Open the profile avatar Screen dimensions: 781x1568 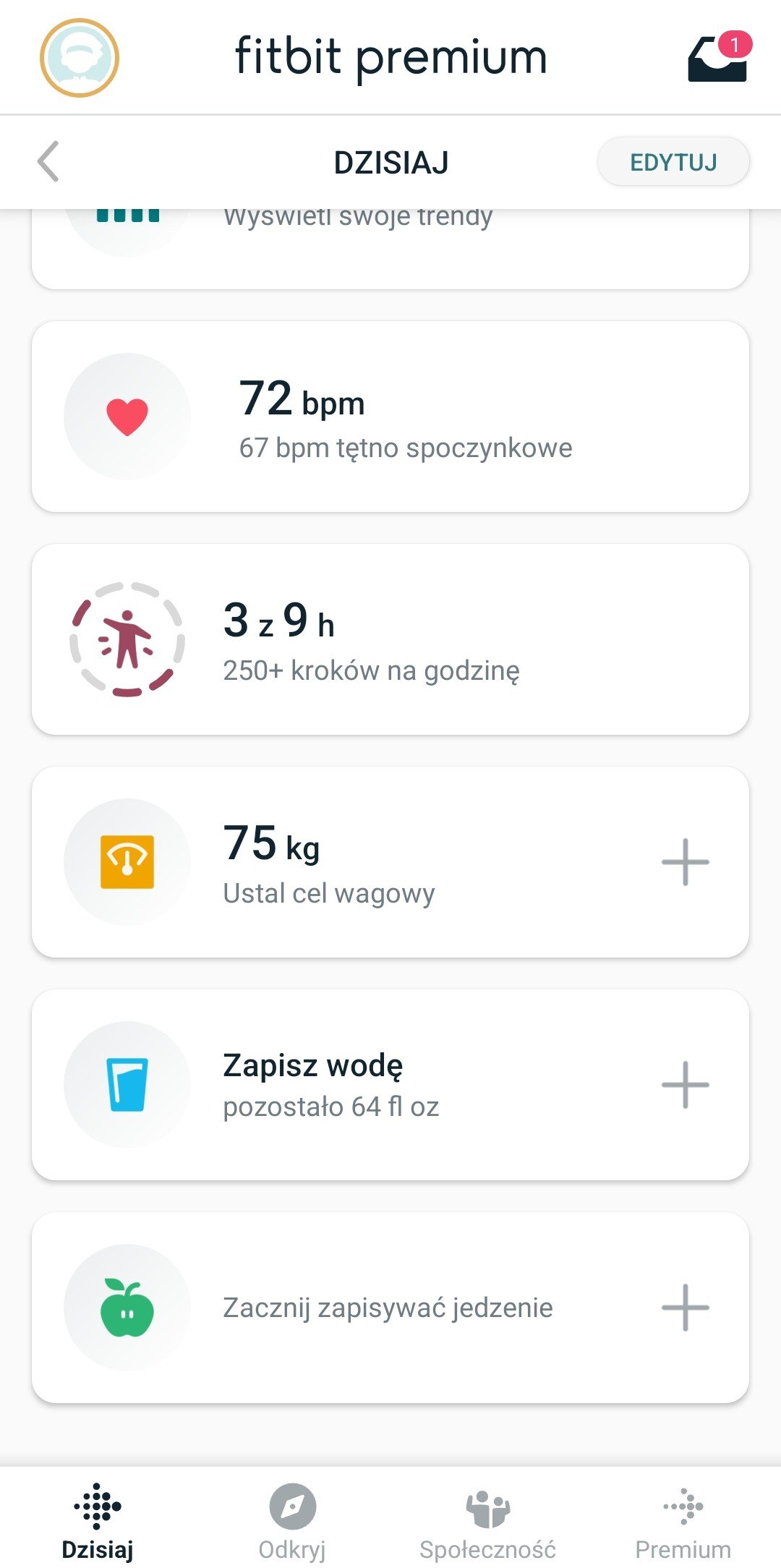tap(80, 58)
